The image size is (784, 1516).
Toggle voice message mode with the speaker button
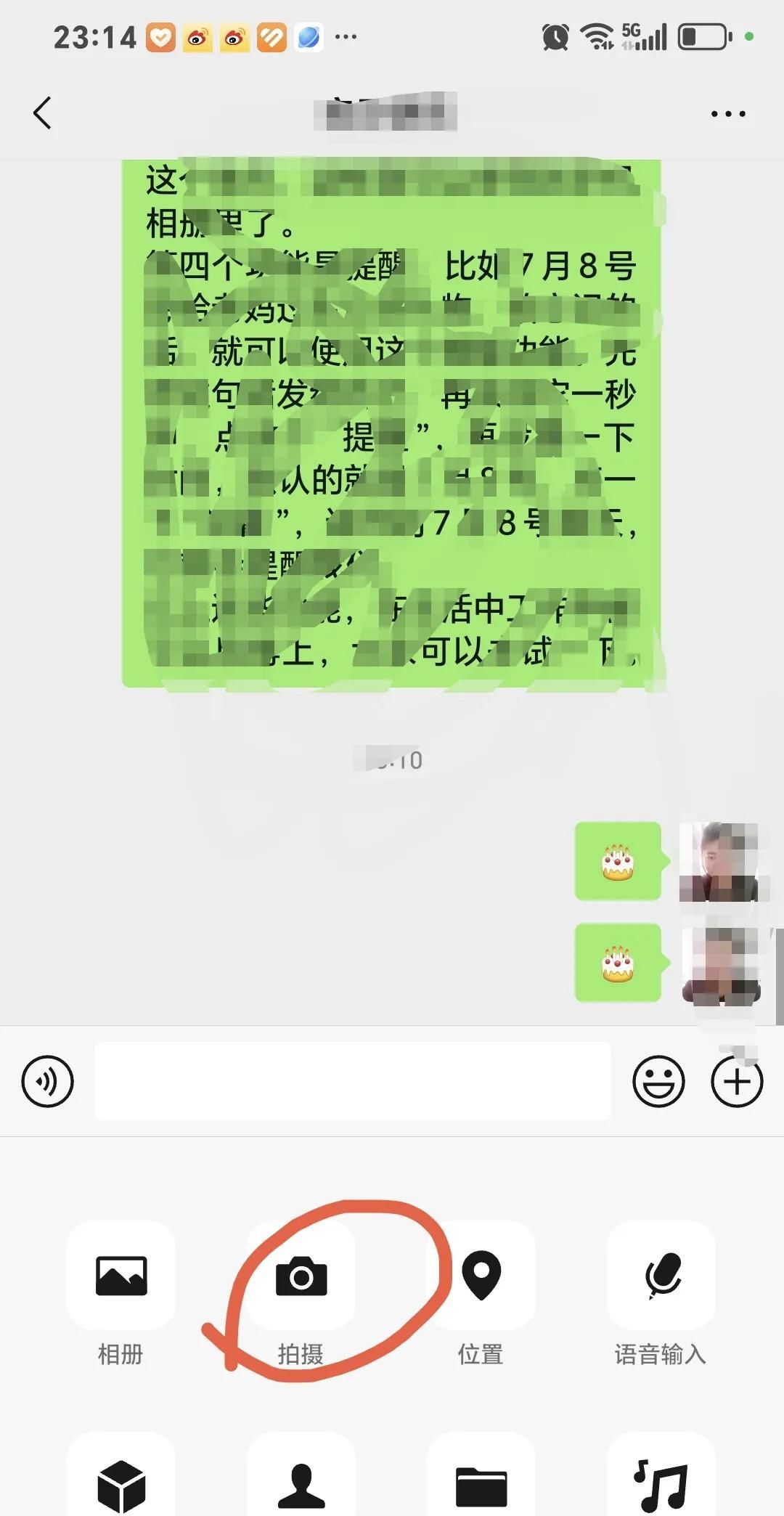click(x=46, y=1082)
